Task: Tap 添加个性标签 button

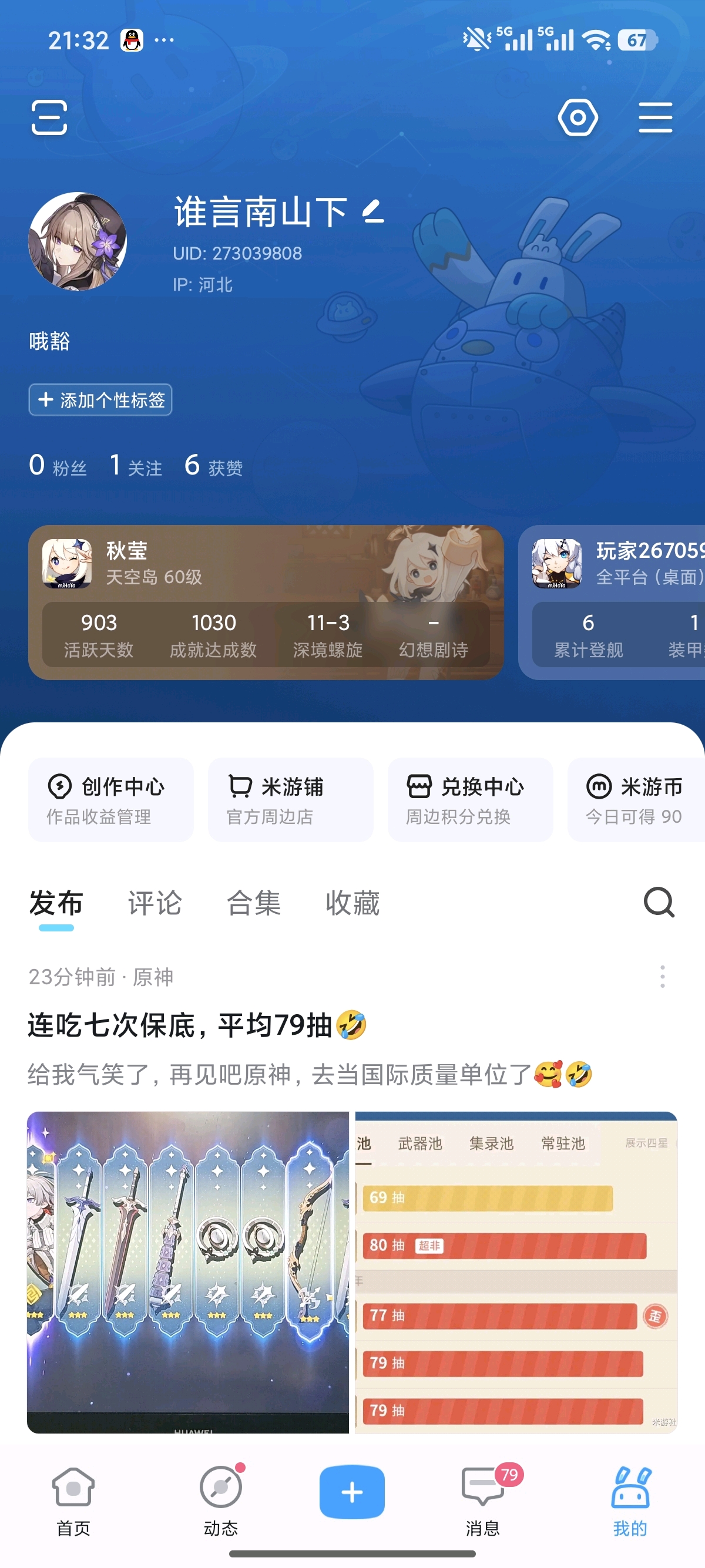Action: (x=100, y=400)
